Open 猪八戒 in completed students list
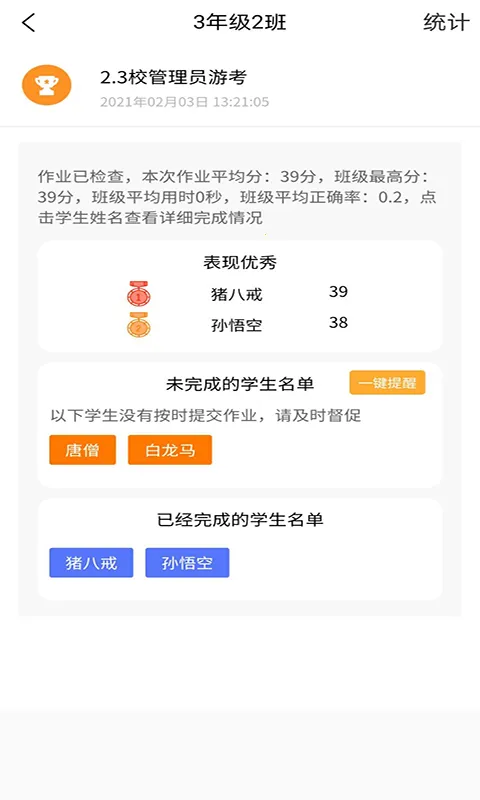The width and height of the screenshot is (480, 800). pyautogui.click(x=91, y=563)
